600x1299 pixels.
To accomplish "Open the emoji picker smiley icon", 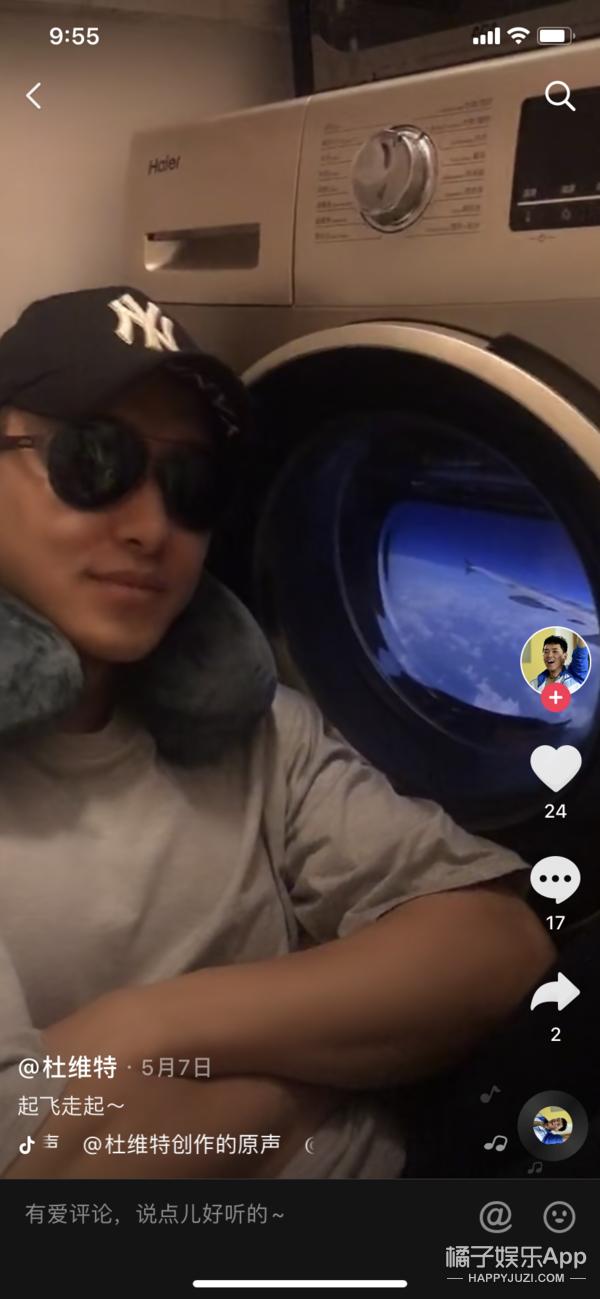I will (559, 1216).
